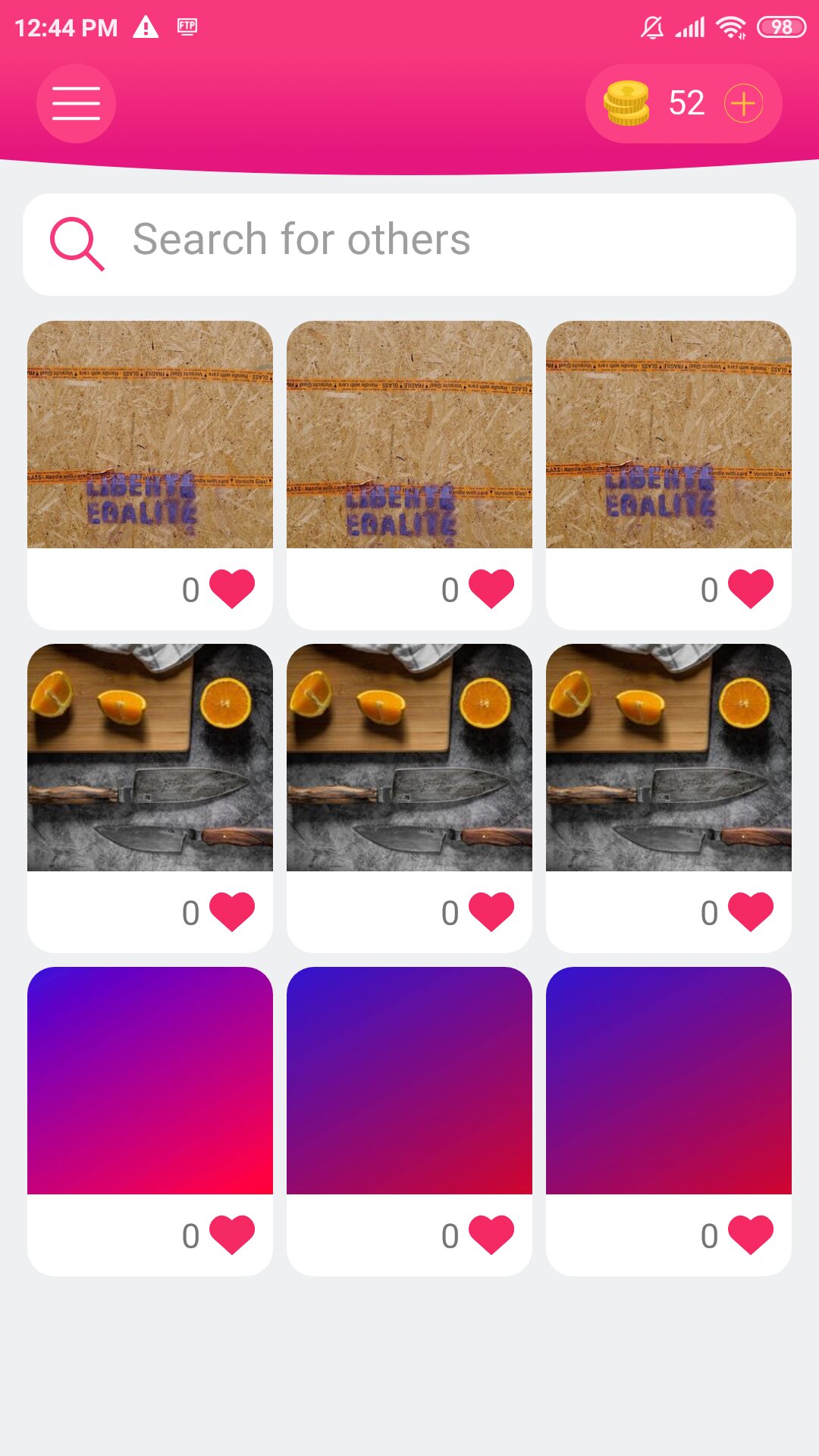
Task: Open the hamburger drawer menu
Action: [x=76, y=103]
